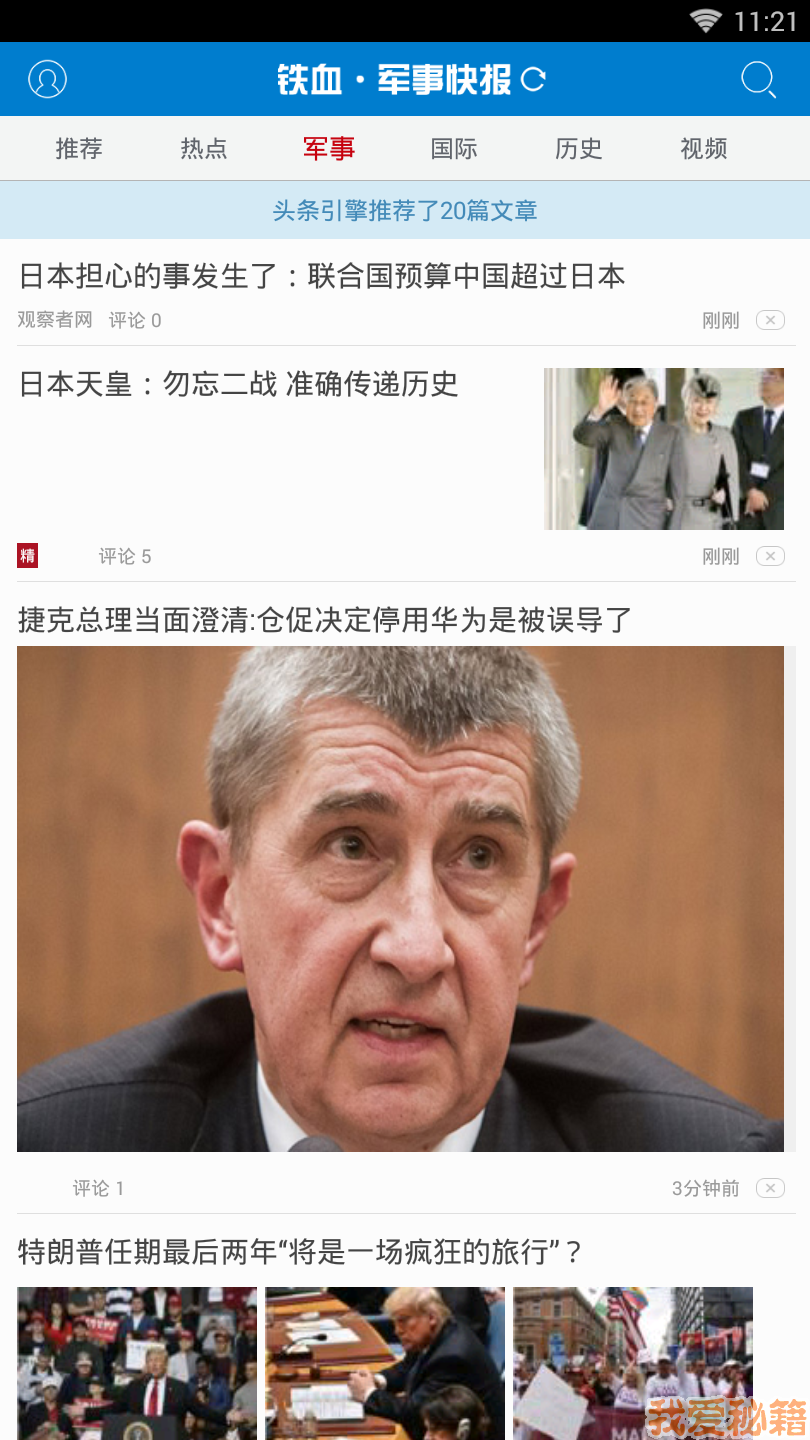Screen dimensions: 810x1440
Task: Open the search magnifier
Action: point(759,80)
